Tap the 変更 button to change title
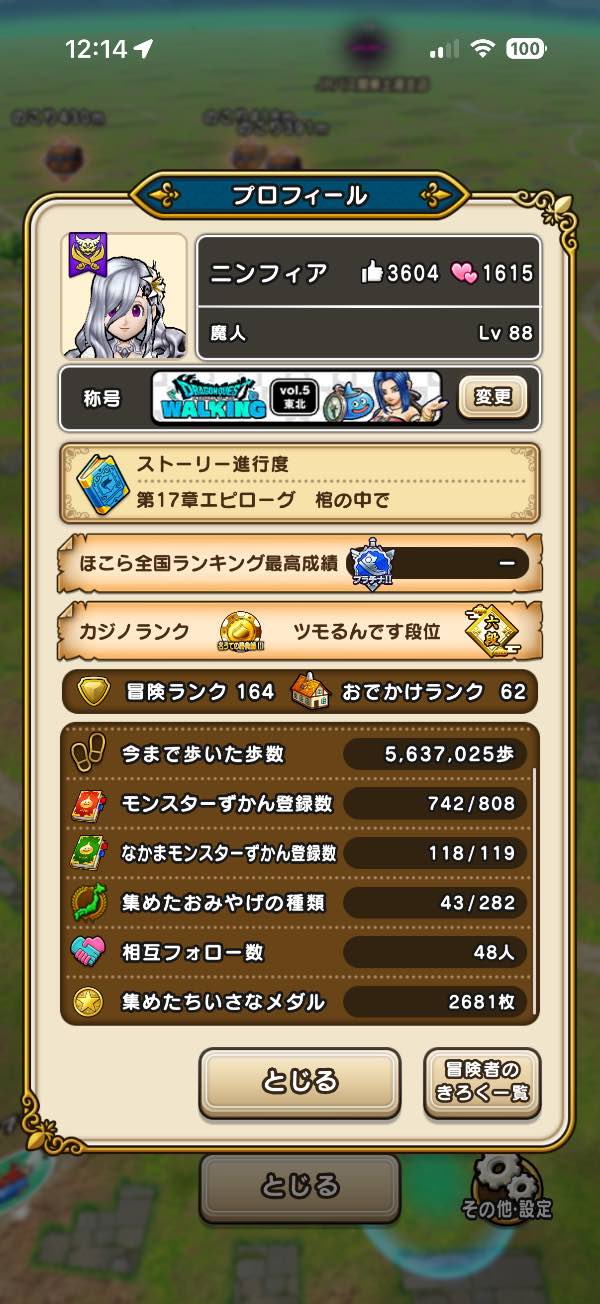 (x=492, y=397)
